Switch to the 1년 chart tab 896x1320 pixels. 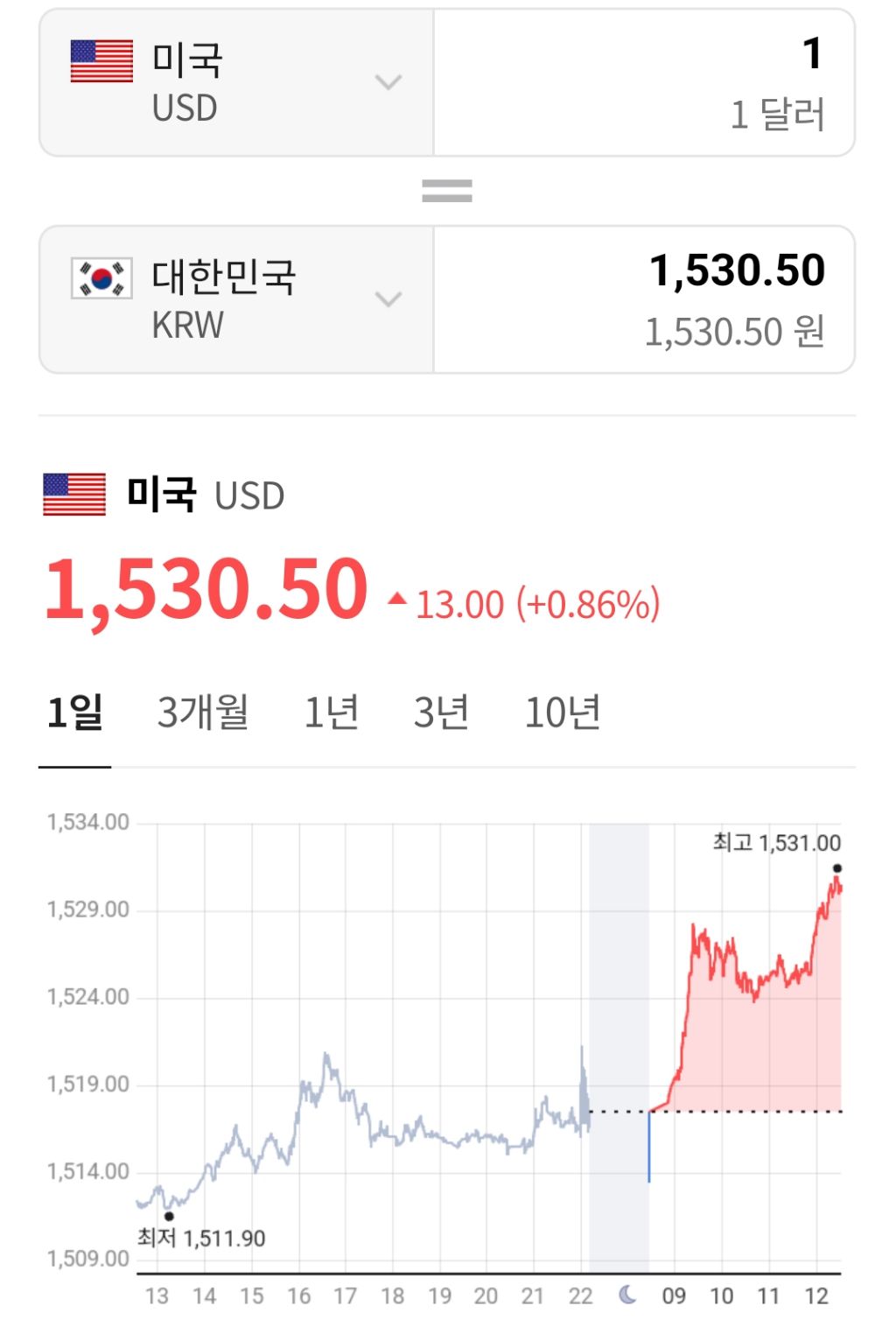[332, 712]
